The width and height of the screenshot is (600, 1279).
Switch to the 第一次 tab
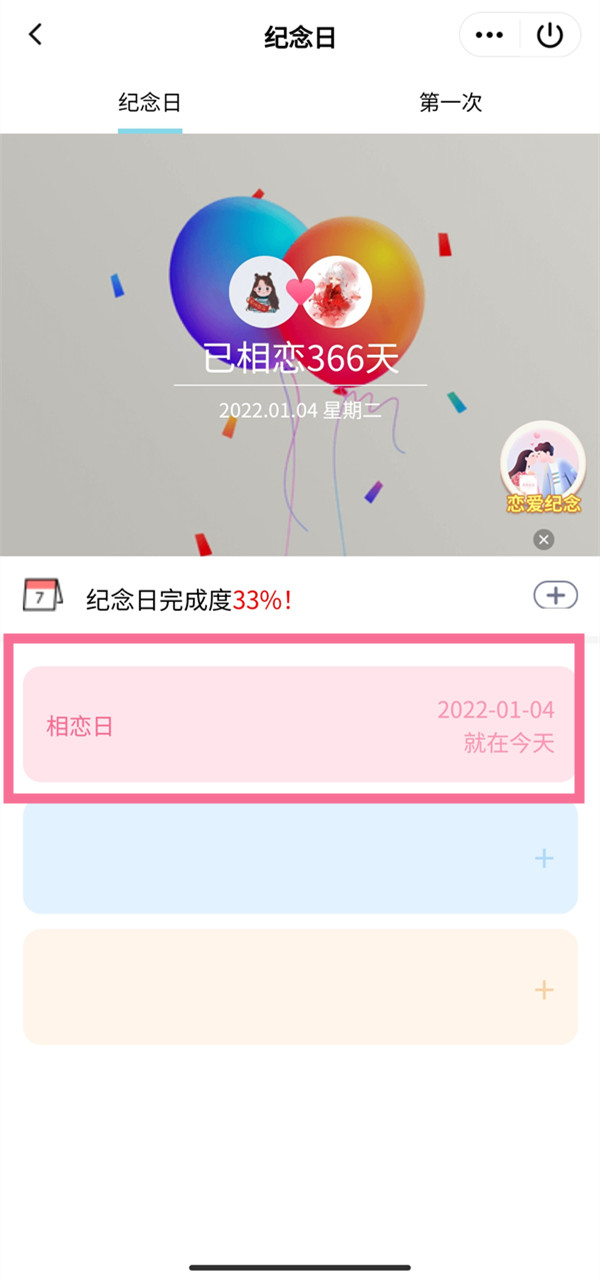pos(450,103)
